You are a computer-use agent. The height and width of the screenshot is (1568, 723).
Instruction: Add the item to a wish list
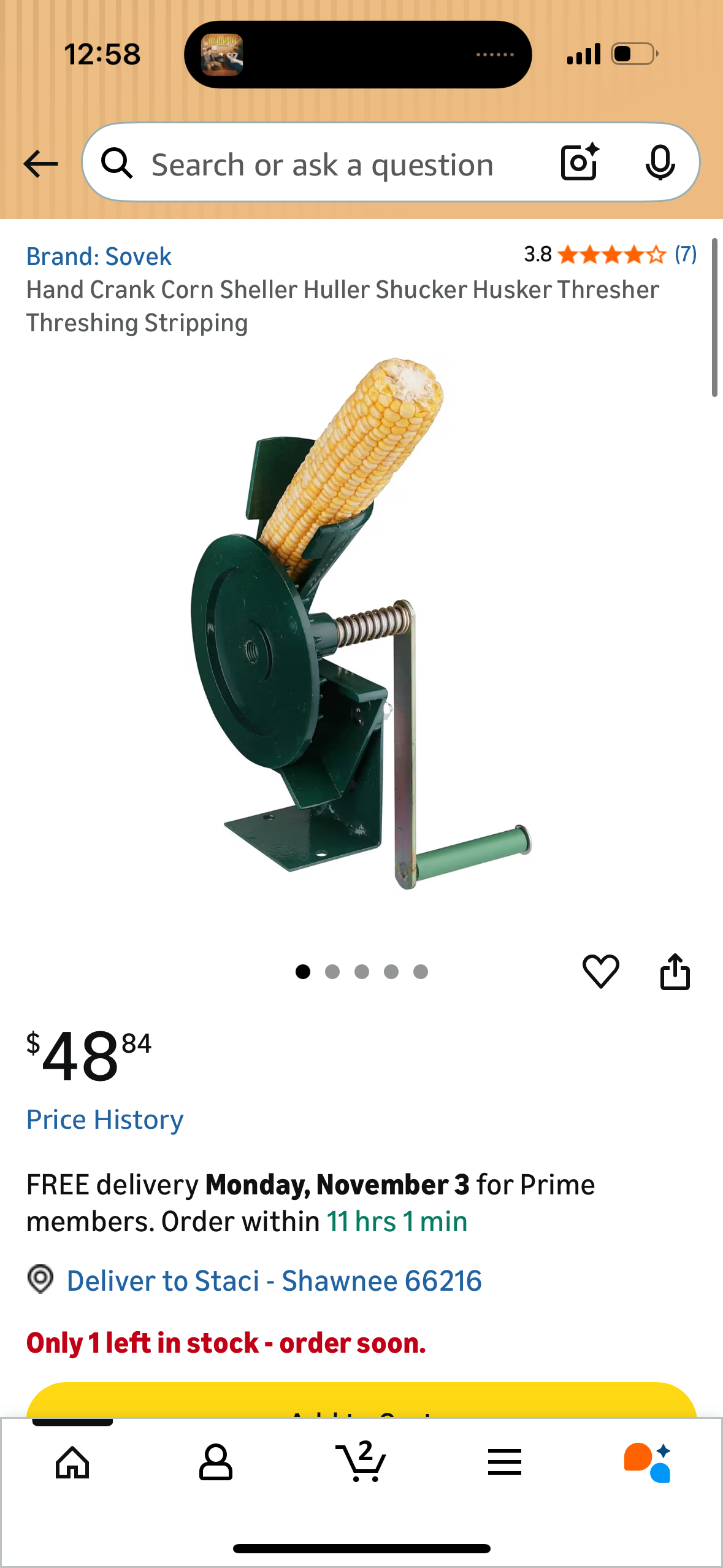(600, 971)
